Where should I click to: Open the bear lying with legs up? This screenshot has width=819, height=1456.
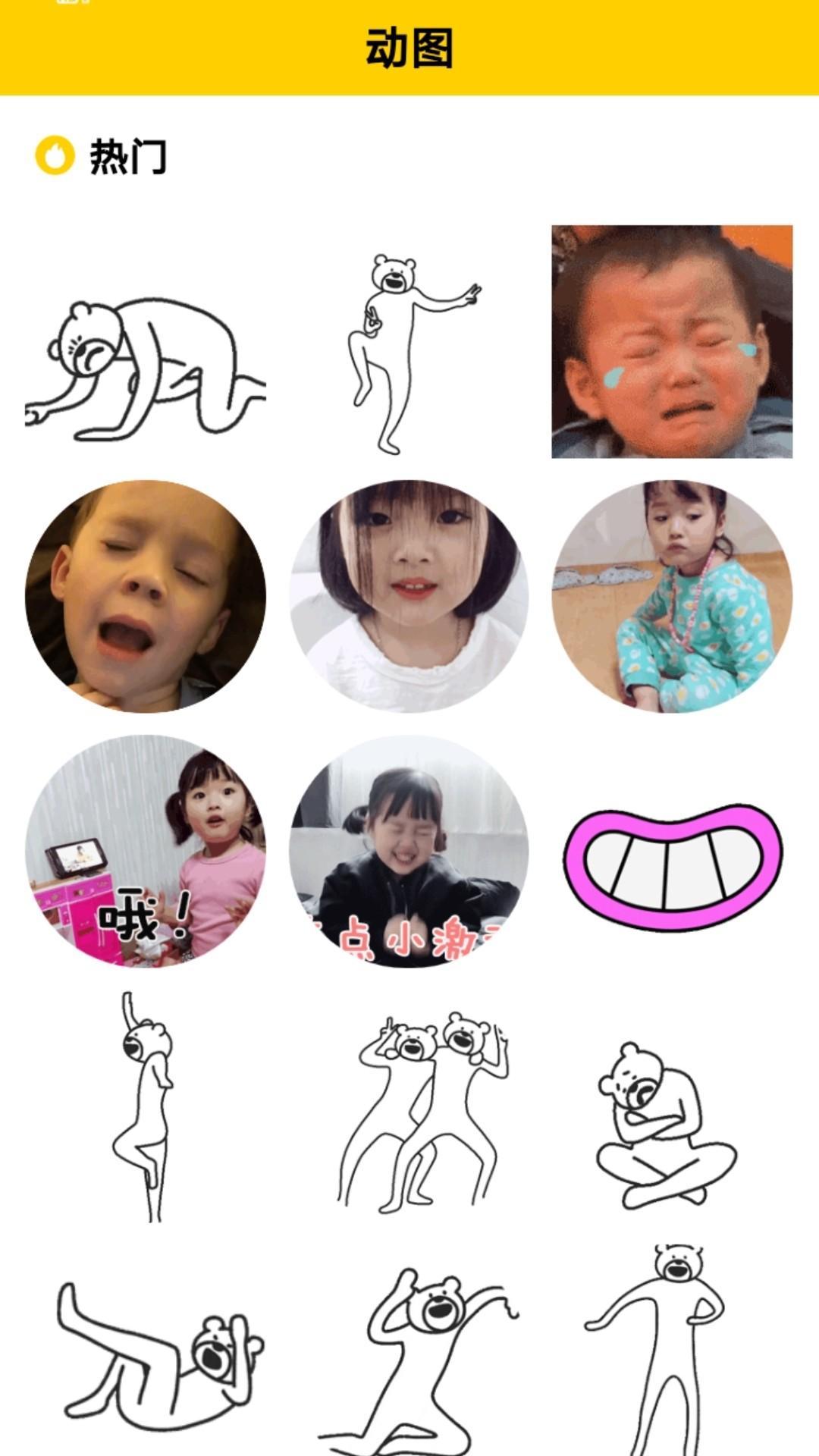(x=155, y=1350)
